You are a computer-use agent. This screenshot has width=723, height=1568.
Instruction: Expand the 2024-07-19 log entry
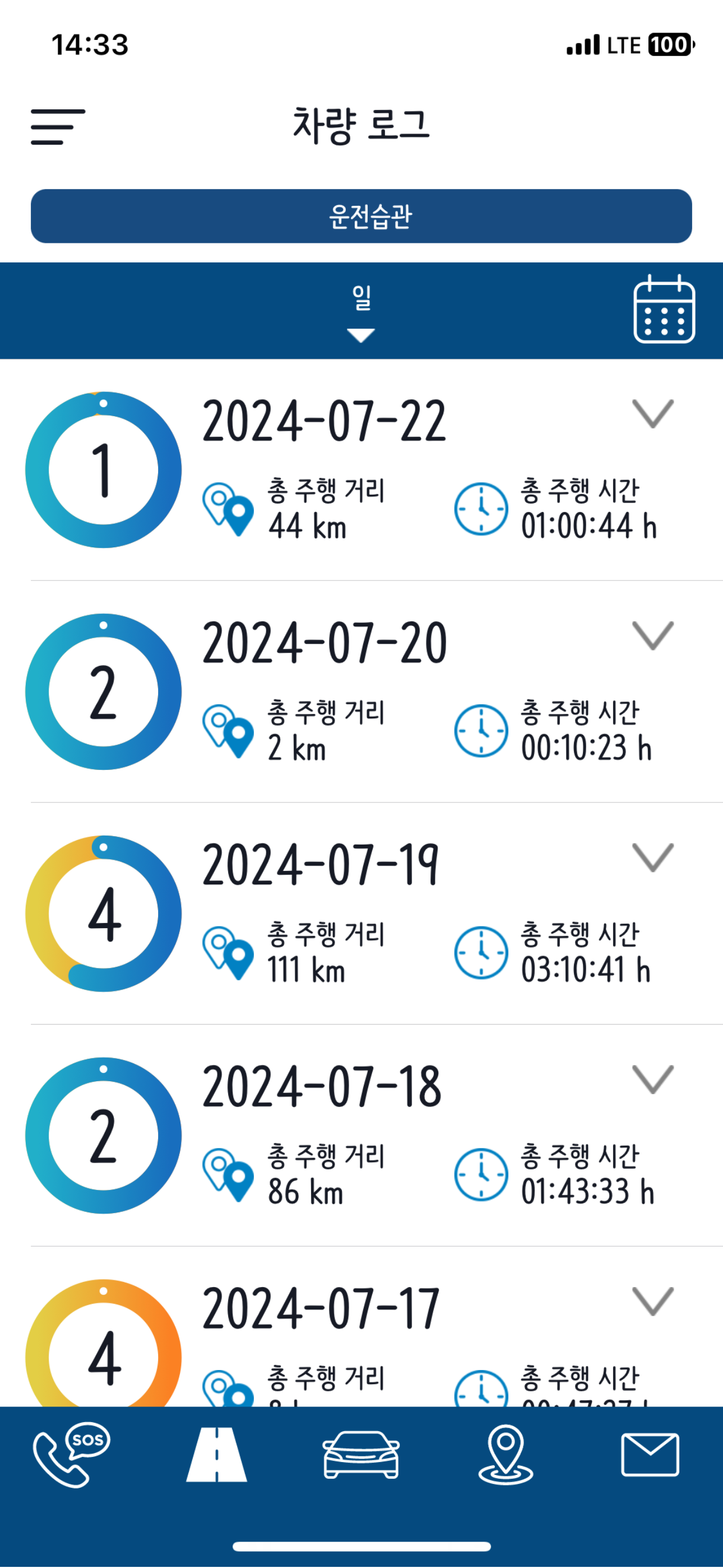pyautogui.click(x=653, y=857)
